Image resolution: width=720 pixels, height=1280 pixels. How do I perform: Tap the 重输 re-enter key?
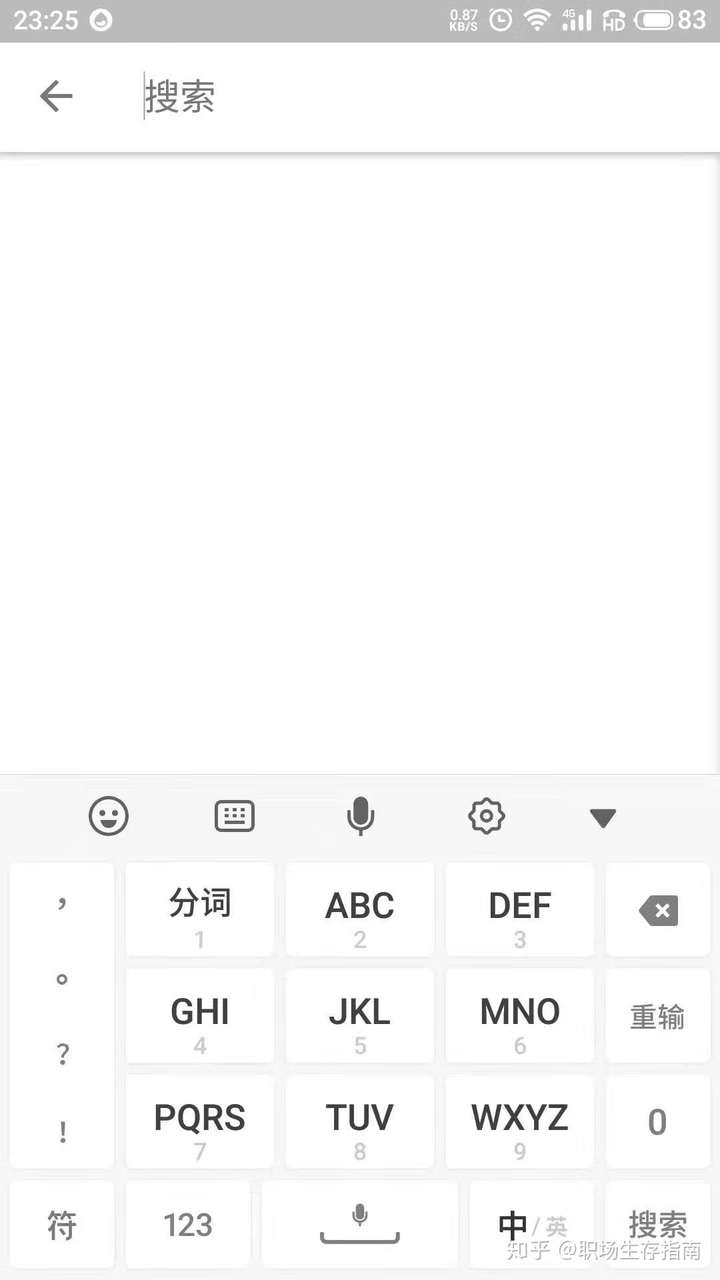[x=657, y=1016]
